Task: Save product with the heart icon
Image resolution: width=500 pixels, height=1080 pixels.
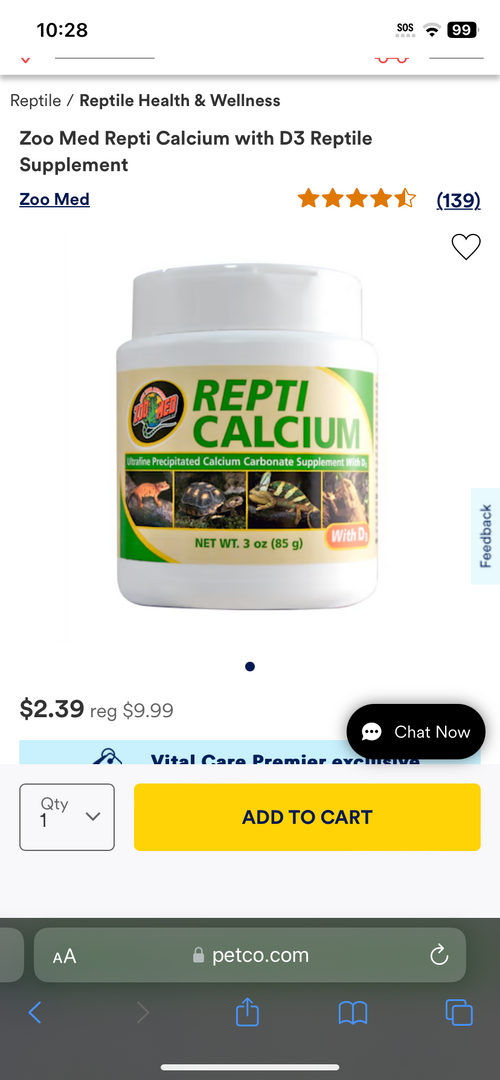Action: [x=466, y=247]
